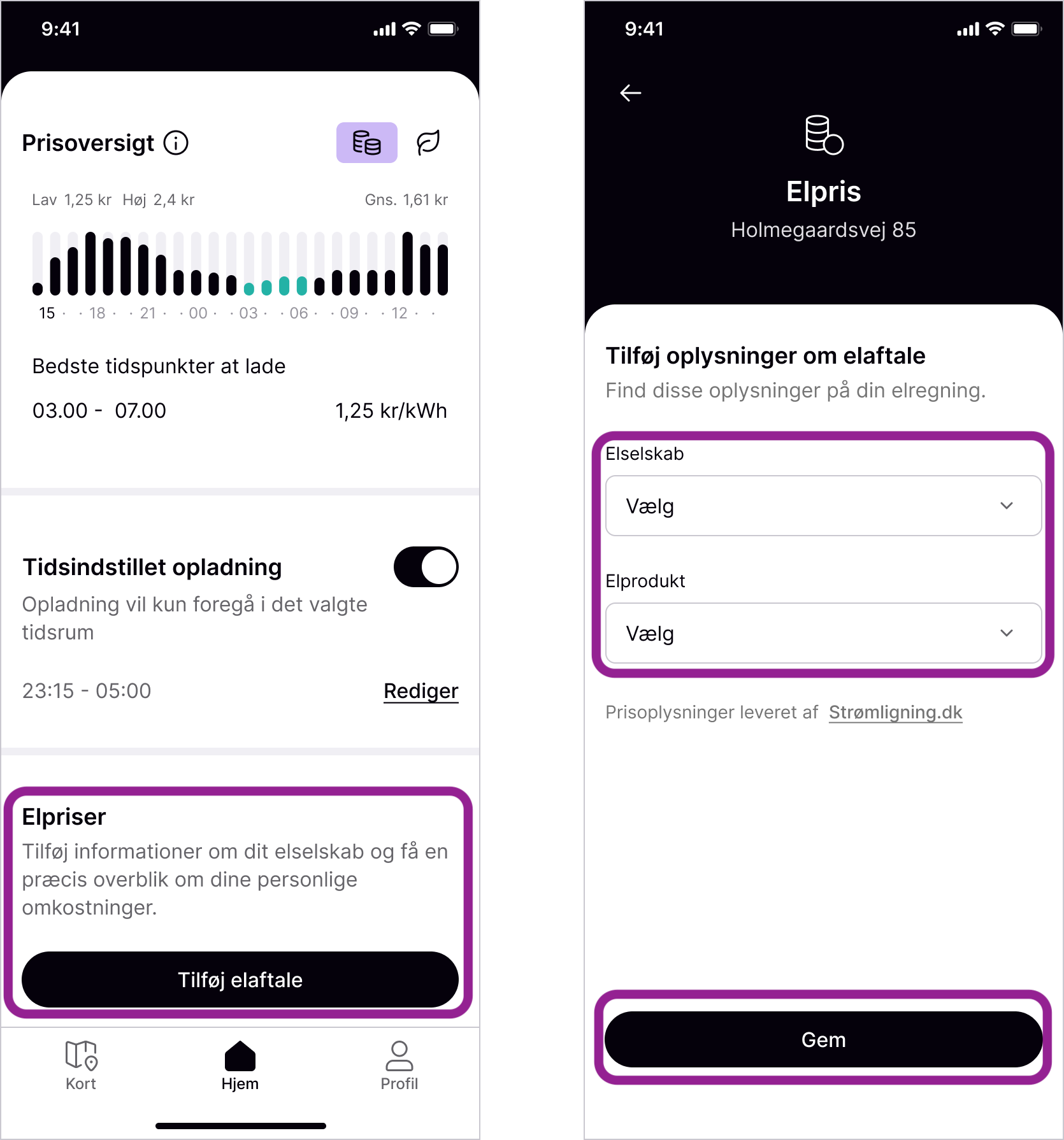
Task: Turn off Tidsindstillet opladning switch
Action: (x=426, y=567)
